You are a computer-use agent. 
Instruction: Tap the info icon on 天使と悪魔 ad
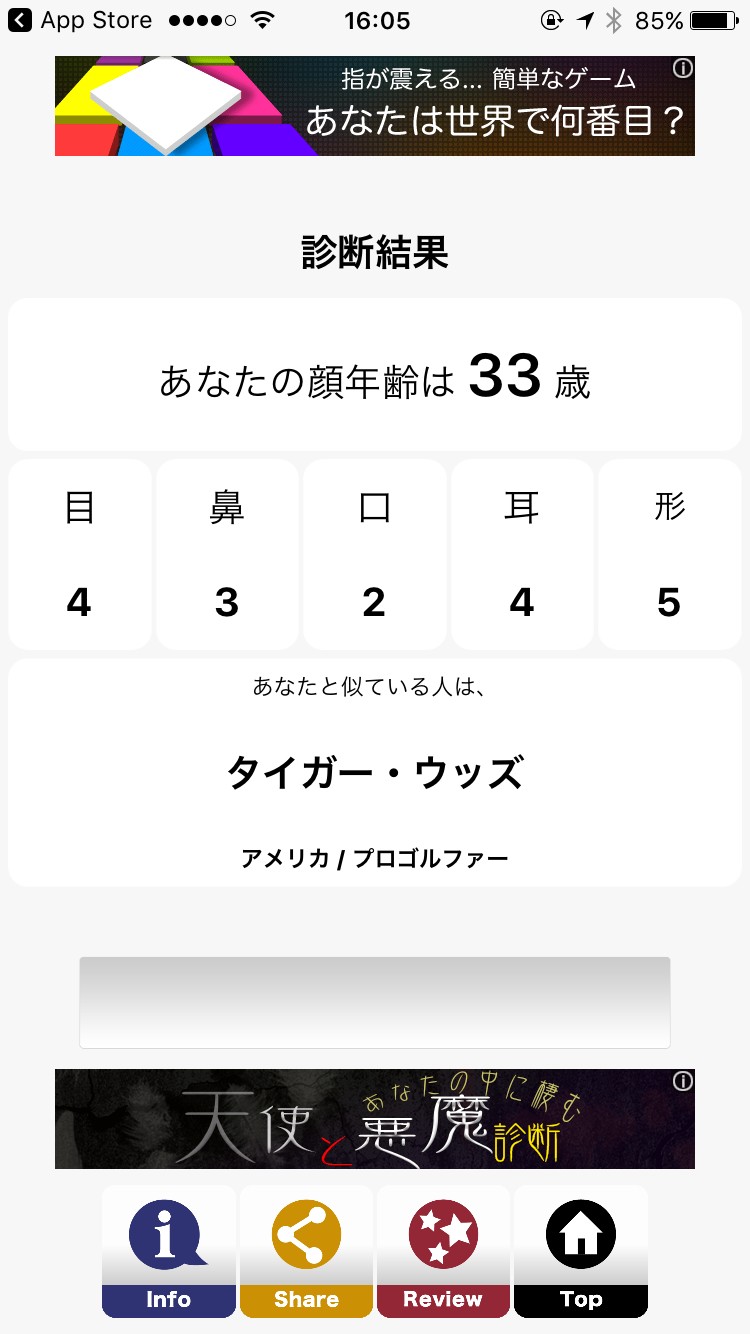click(x=683, y=1081)
